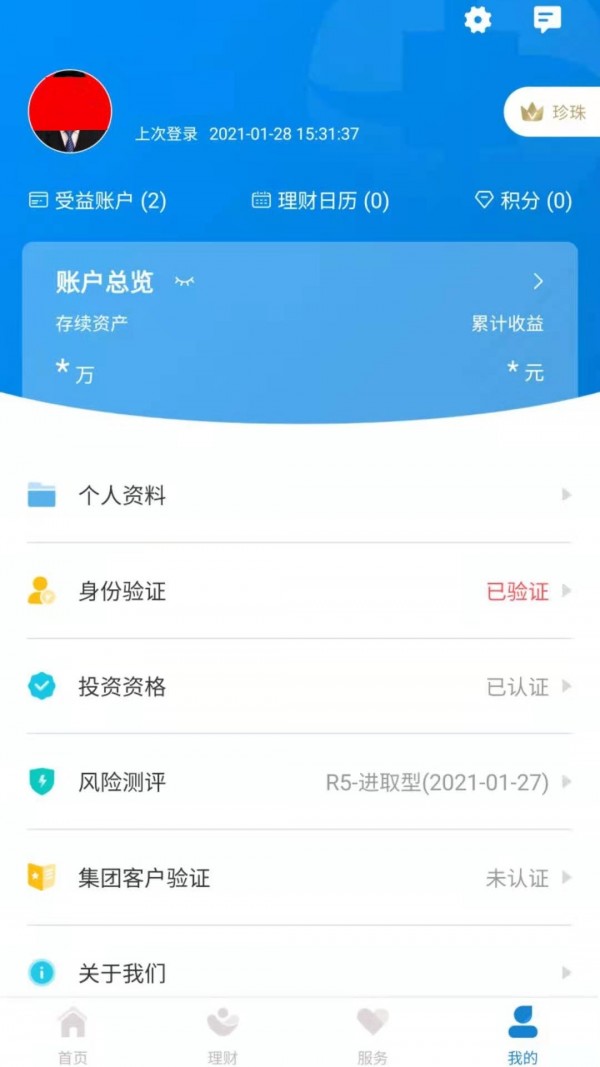View 积分 (0) points
Screen dimensions: 600x1067
523,200
